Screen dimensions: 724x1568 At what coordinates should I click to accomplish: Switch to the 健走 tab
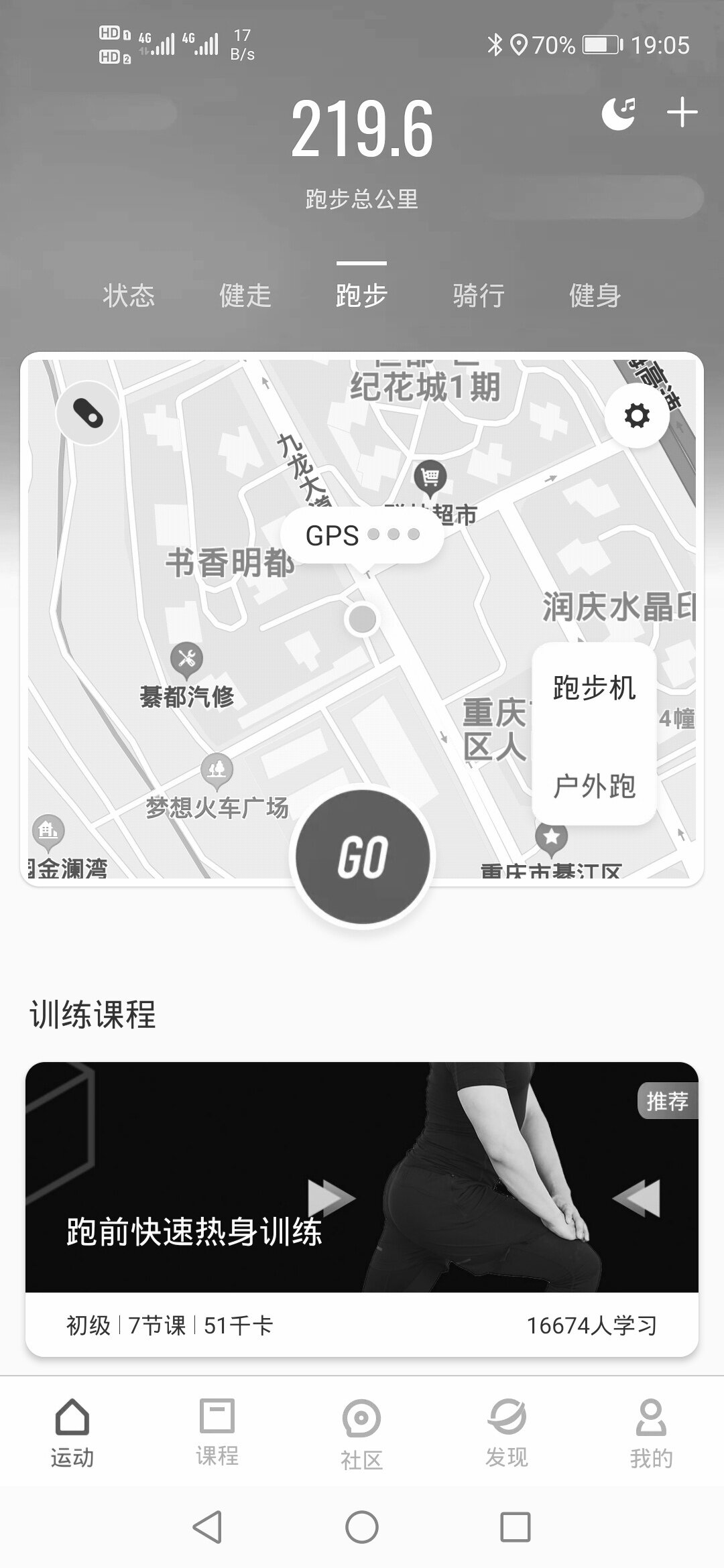[x=245, y=295]
